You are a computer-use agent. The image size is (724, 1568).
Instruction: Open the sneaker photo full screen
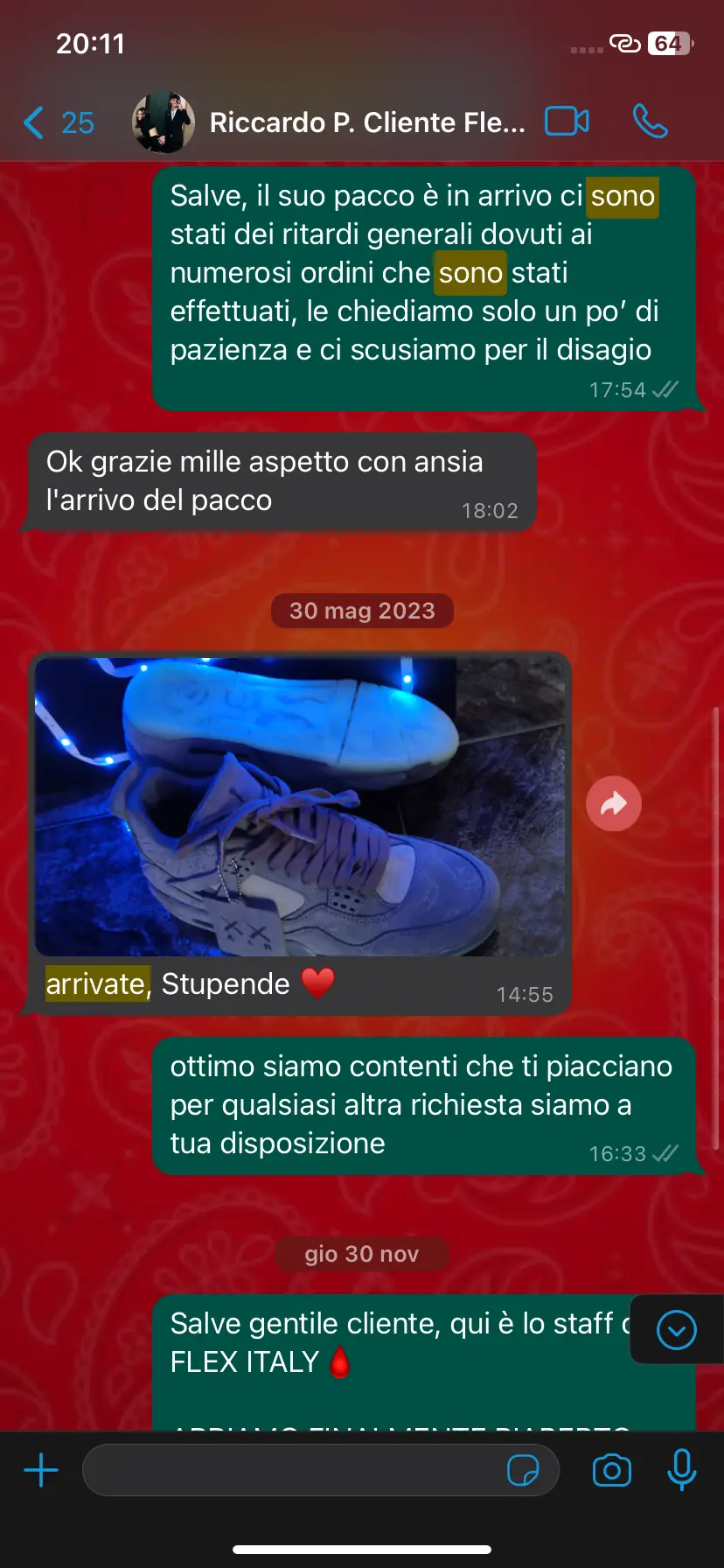point(300,806)
